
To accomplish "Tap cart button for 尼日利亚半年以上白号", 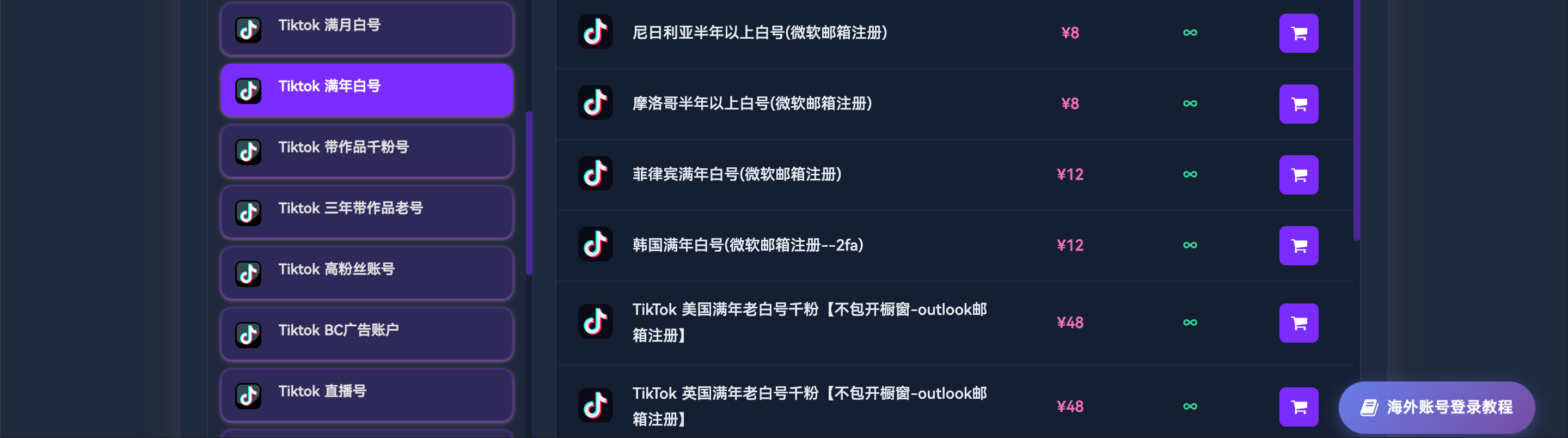I will tap(1298, 34).
